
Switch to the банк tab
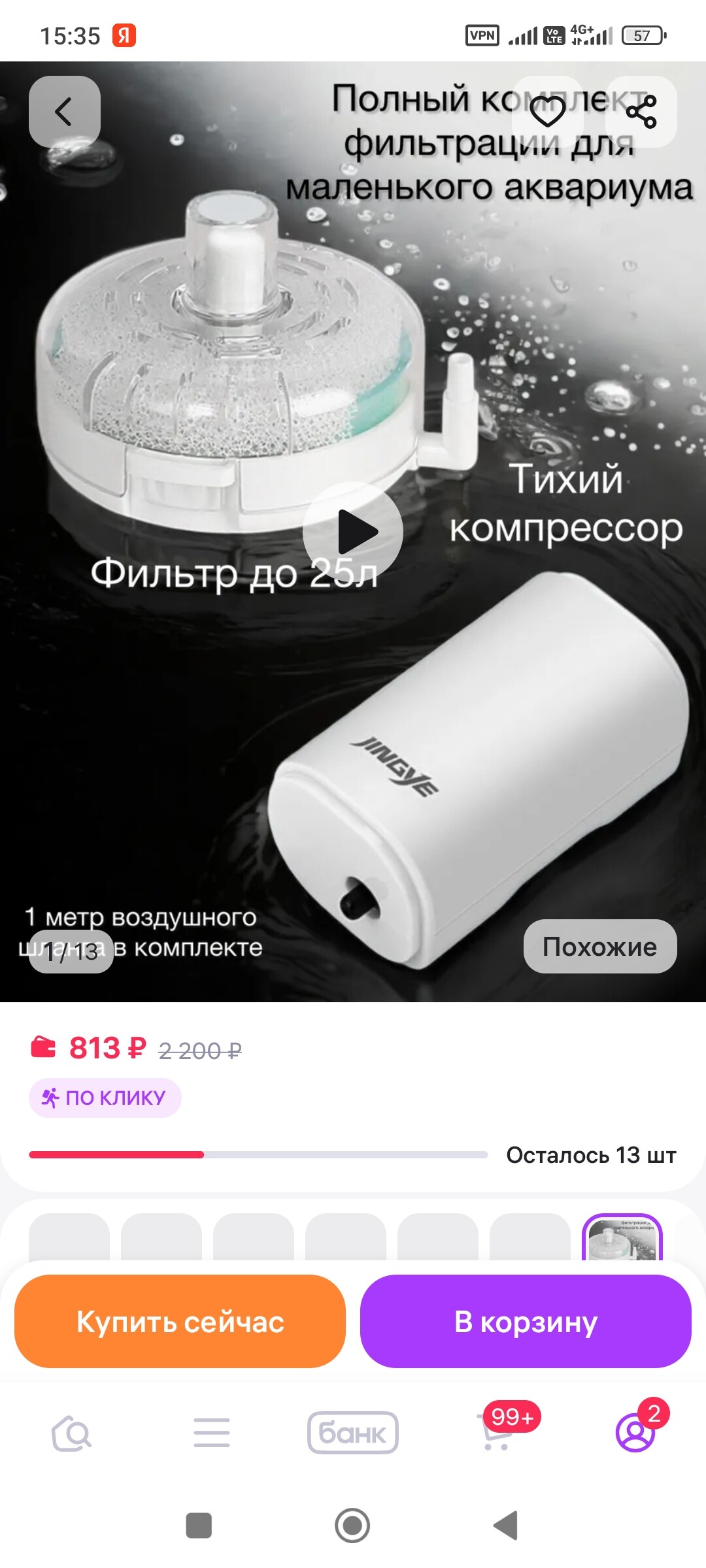click(353, 1433)
